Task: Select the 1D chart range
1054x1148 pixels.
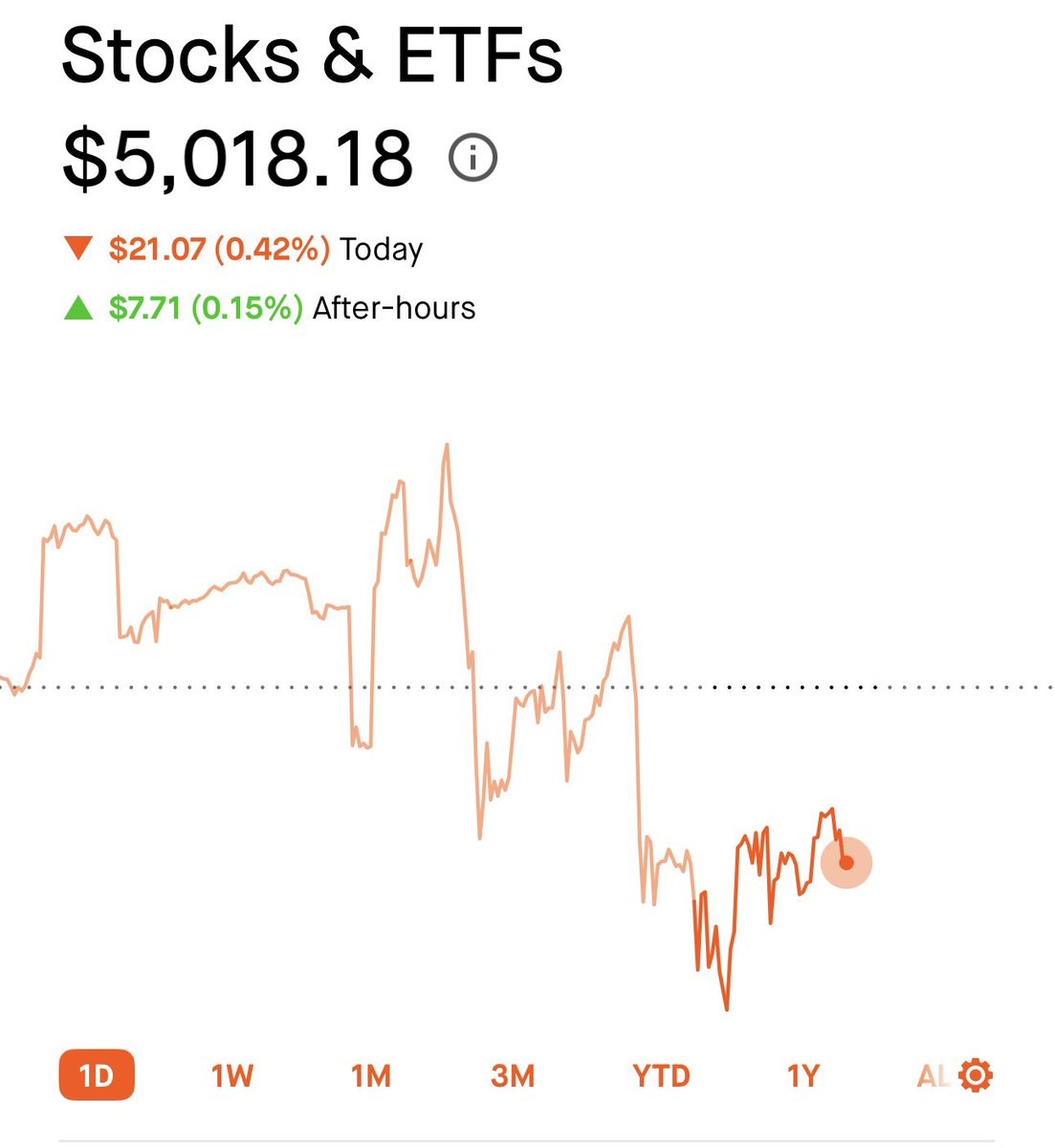Action: [x=97, y=1075]
